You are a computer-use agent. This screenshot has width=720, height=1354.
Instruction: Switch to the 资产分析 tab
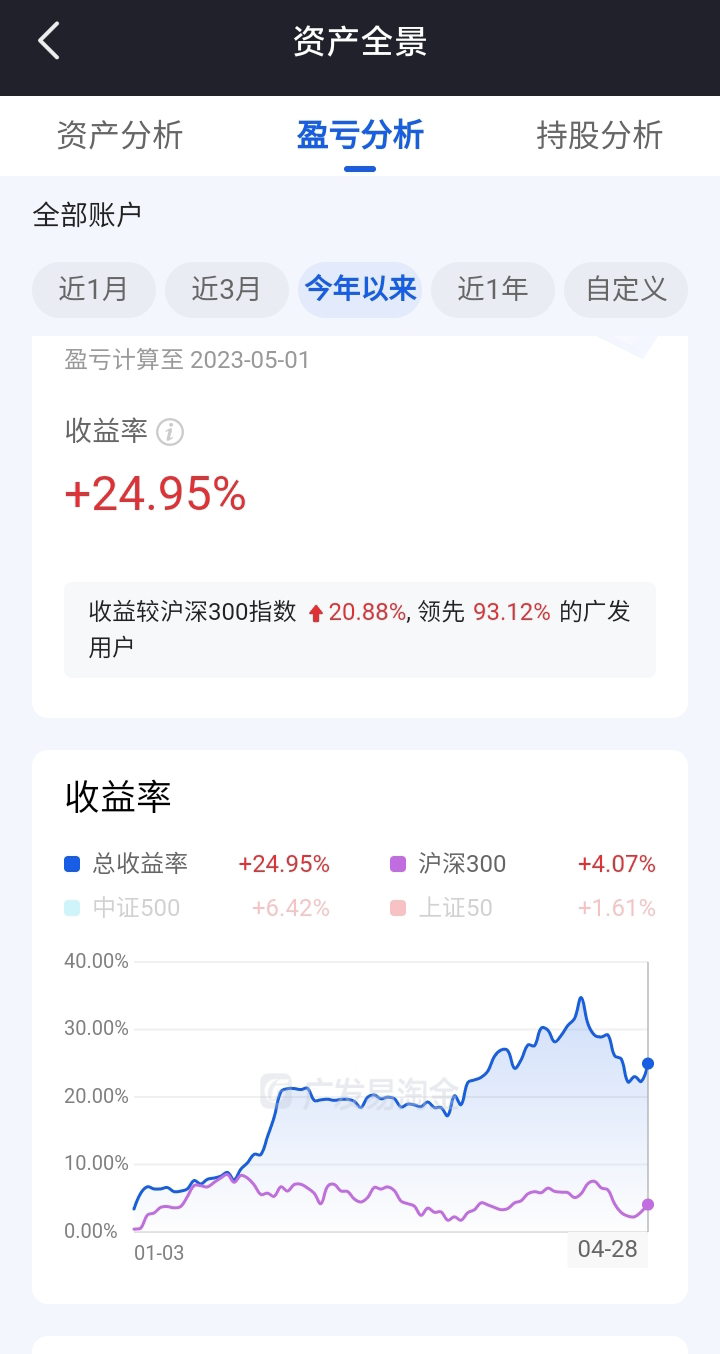pyautogui.click(x=120, y=135)
